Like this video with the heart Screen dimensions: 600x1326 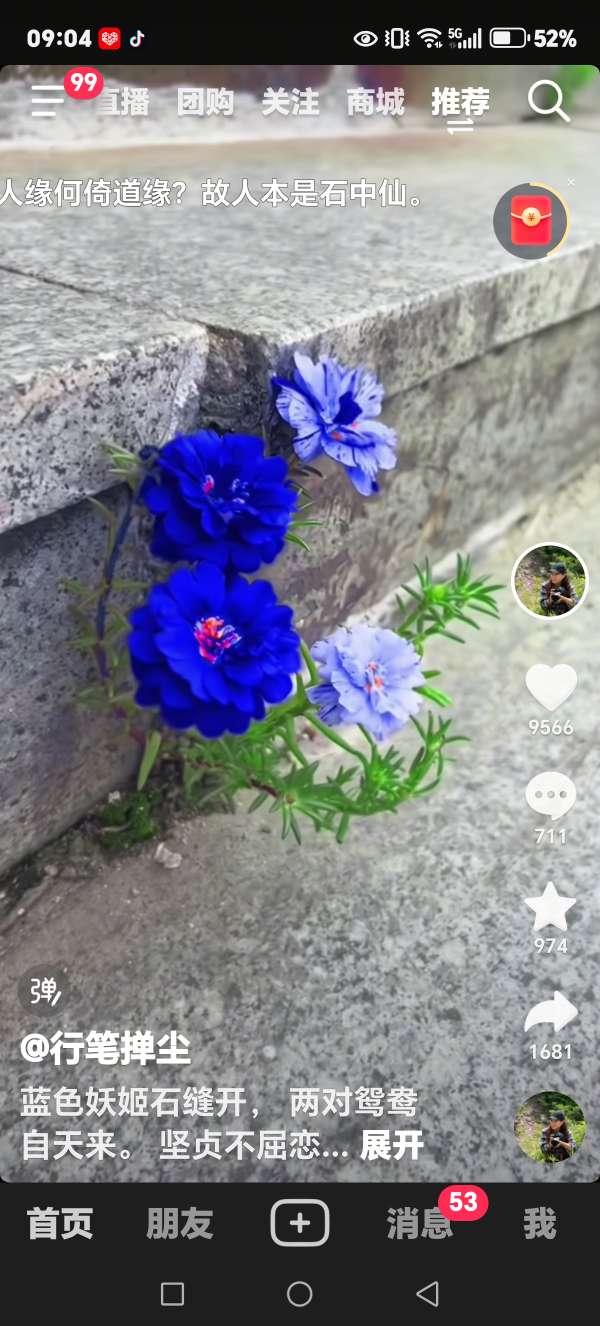click(551, 687)
